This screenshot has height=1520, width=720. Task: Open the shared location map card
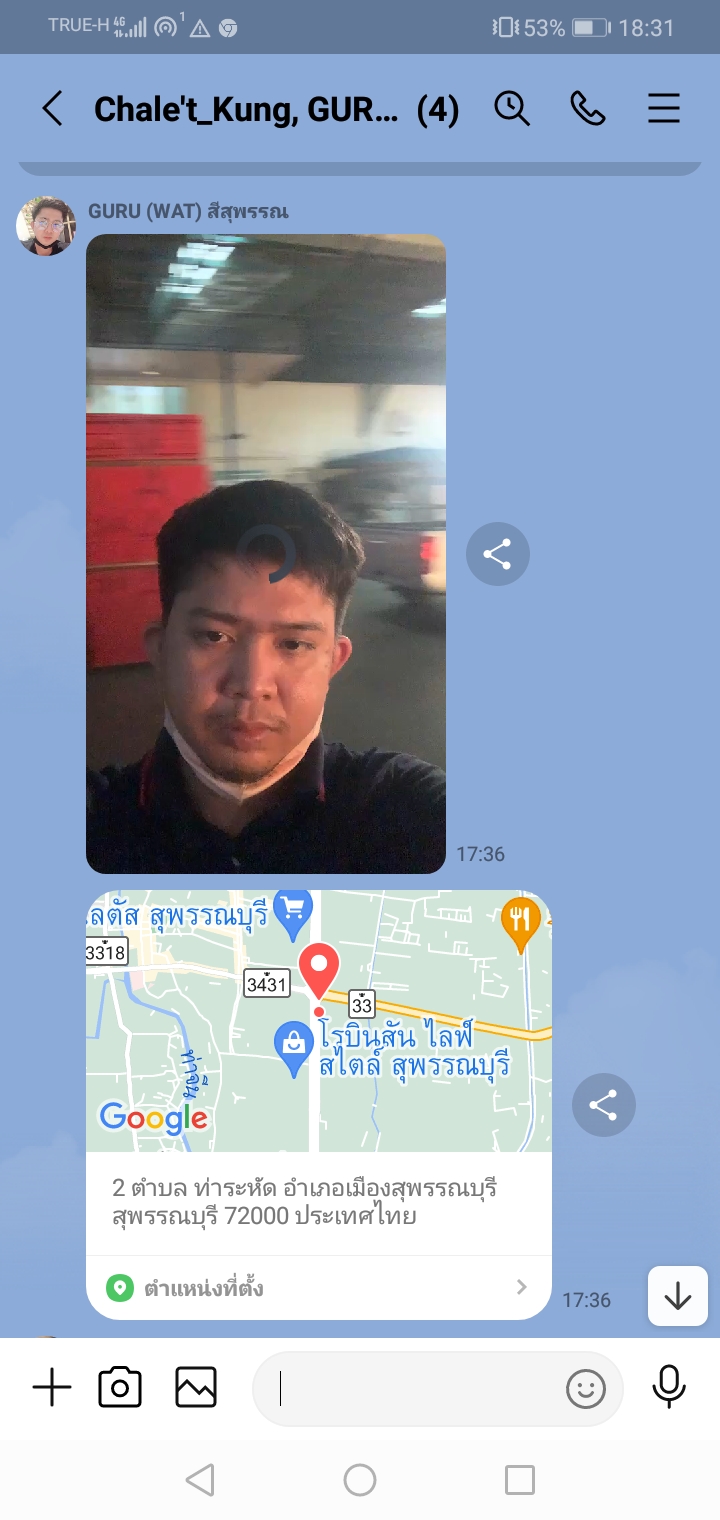pos(318,1100)
